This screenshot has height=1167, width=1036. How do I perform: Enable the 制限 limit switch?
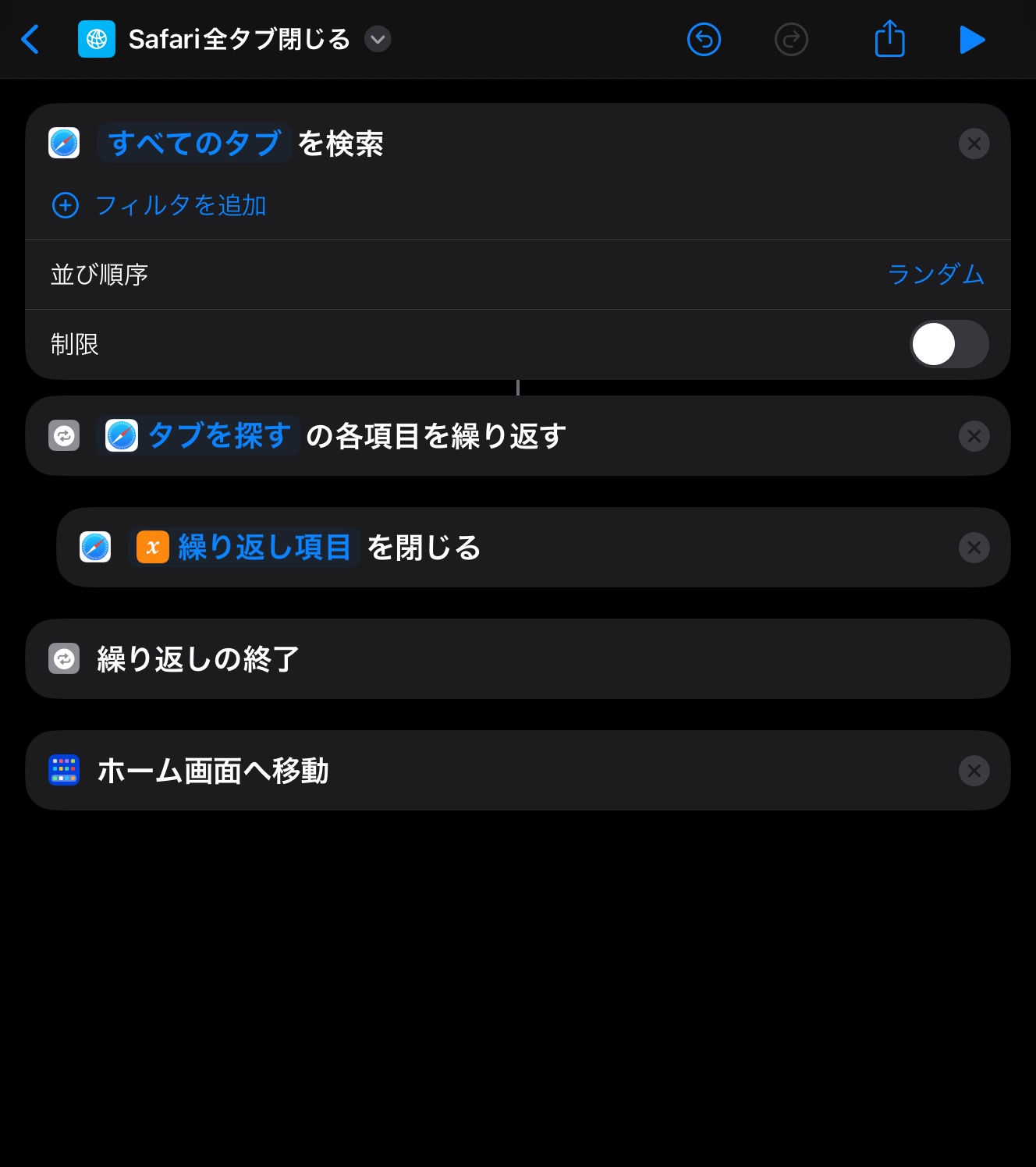pyautogui.click(x=949, y=344)
